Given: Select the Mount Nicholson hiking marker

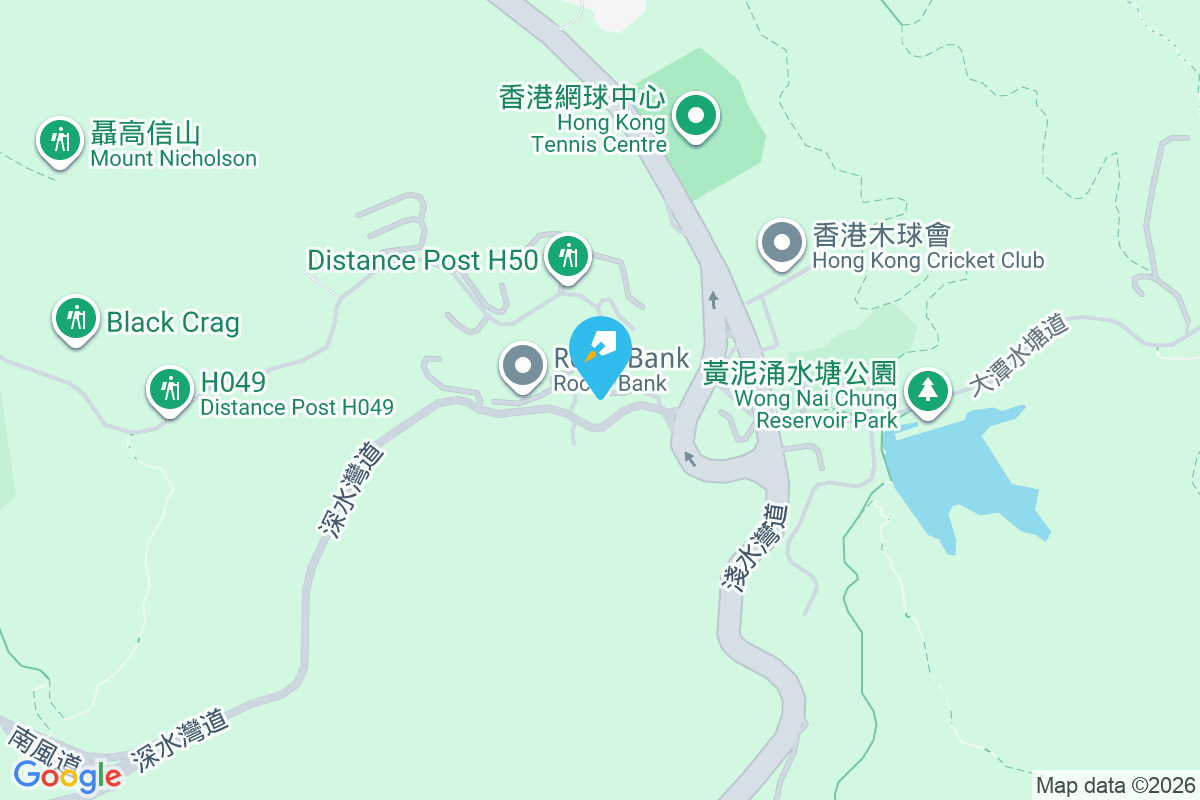Looking at the screenshot, I should pos(61,141).
